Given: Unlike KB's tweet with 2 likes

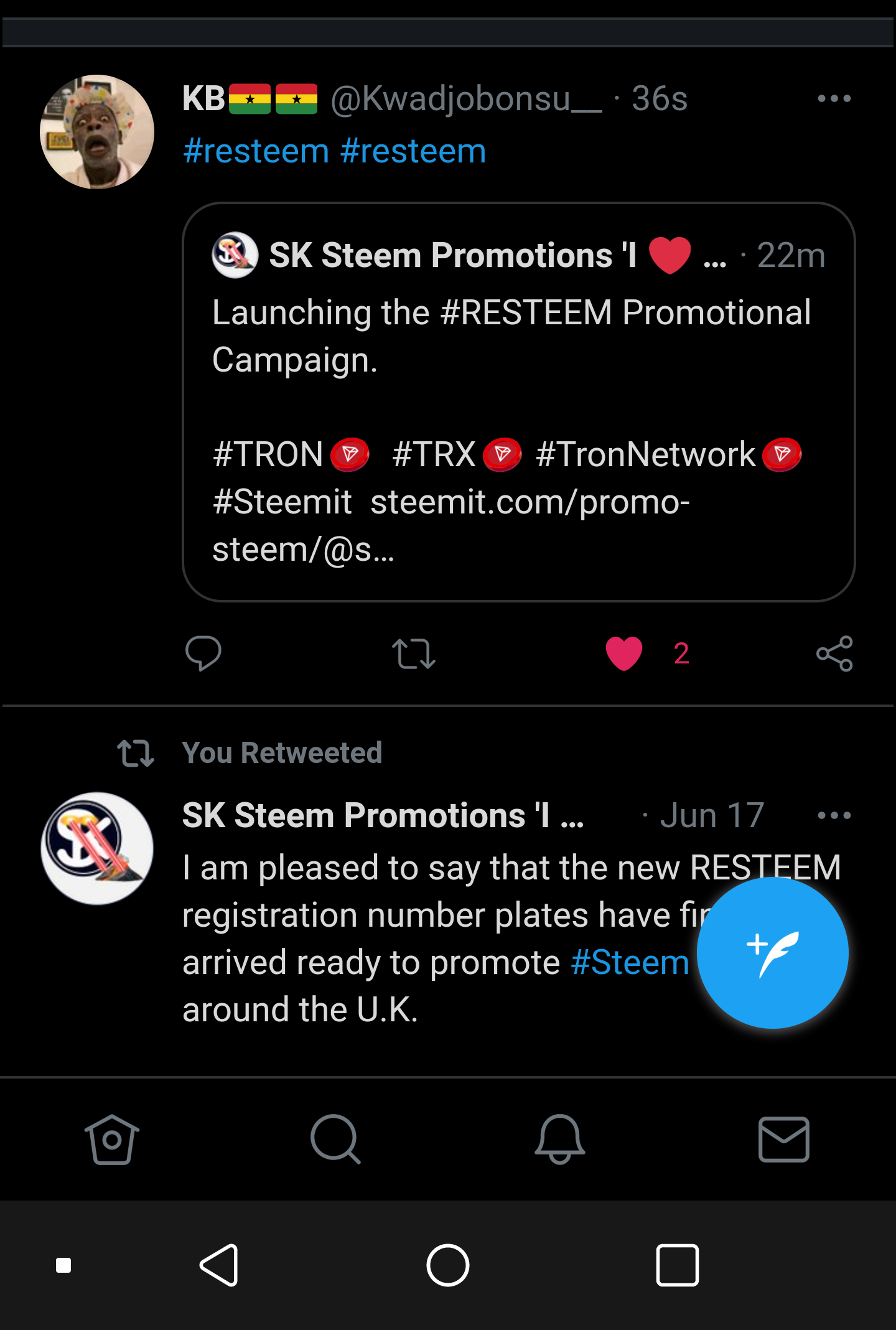Looking at the screenshot, I should click(624, 653).
